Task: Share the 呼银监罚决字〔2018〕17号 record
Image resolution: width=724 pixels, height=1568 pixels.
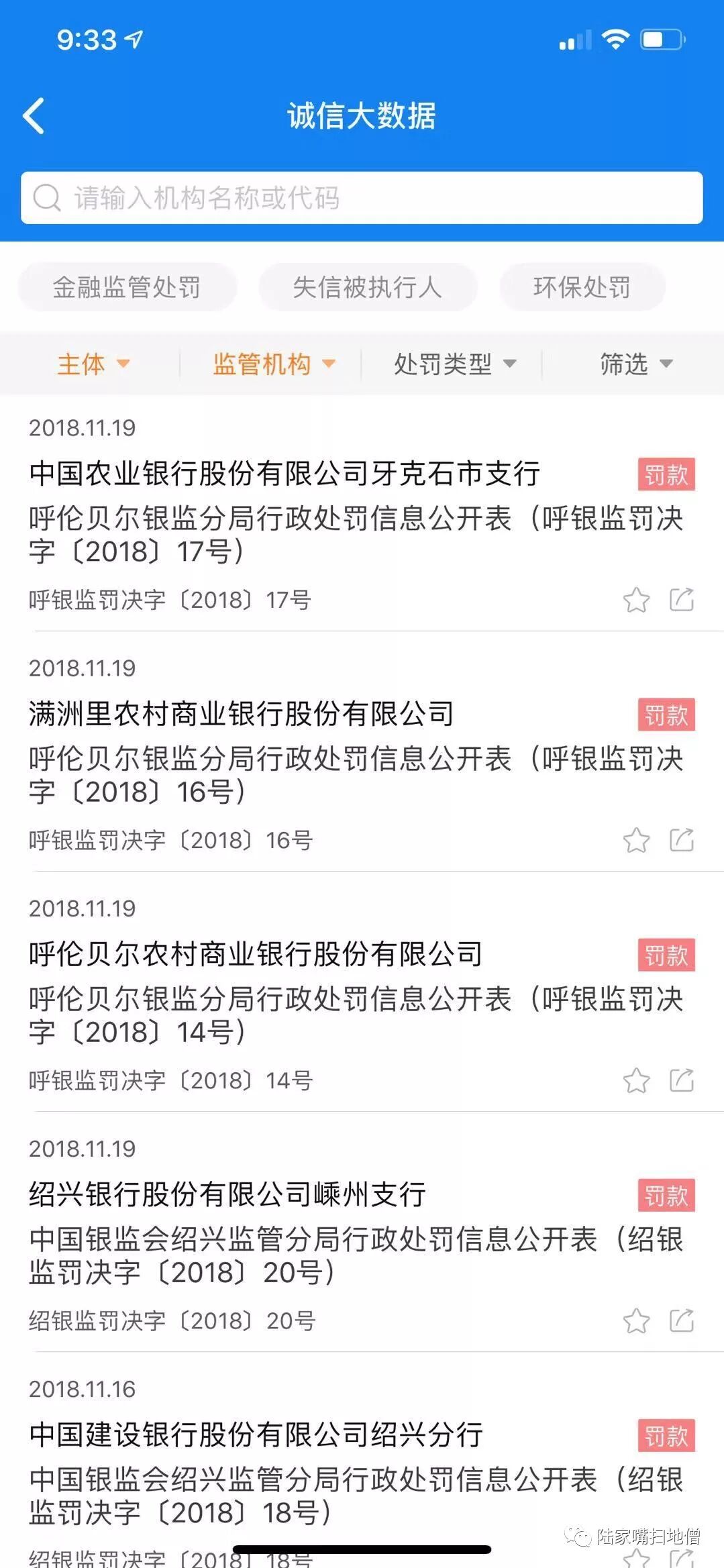Action: 682,599
